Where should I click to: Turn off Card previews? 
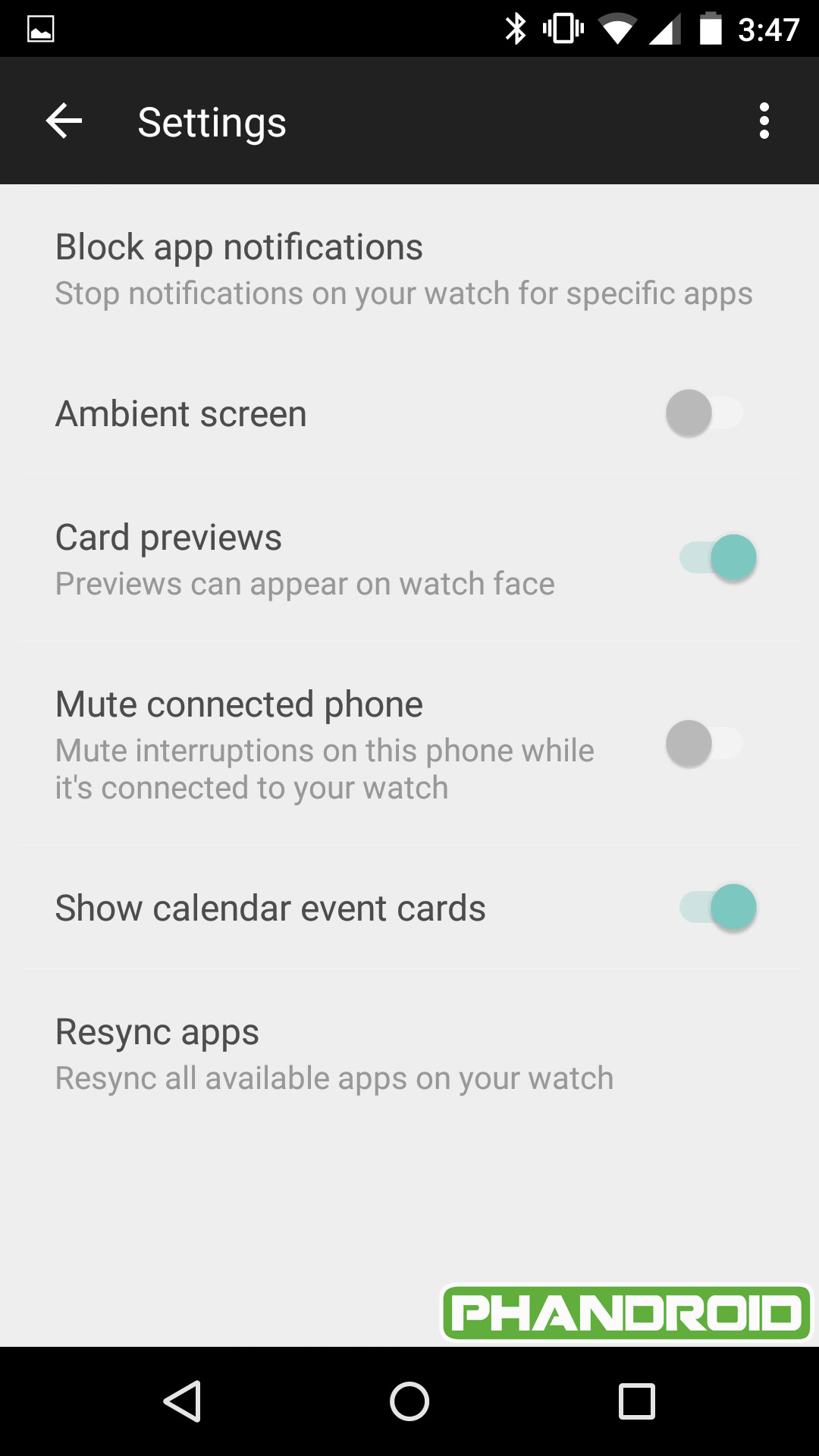(717, 557)
